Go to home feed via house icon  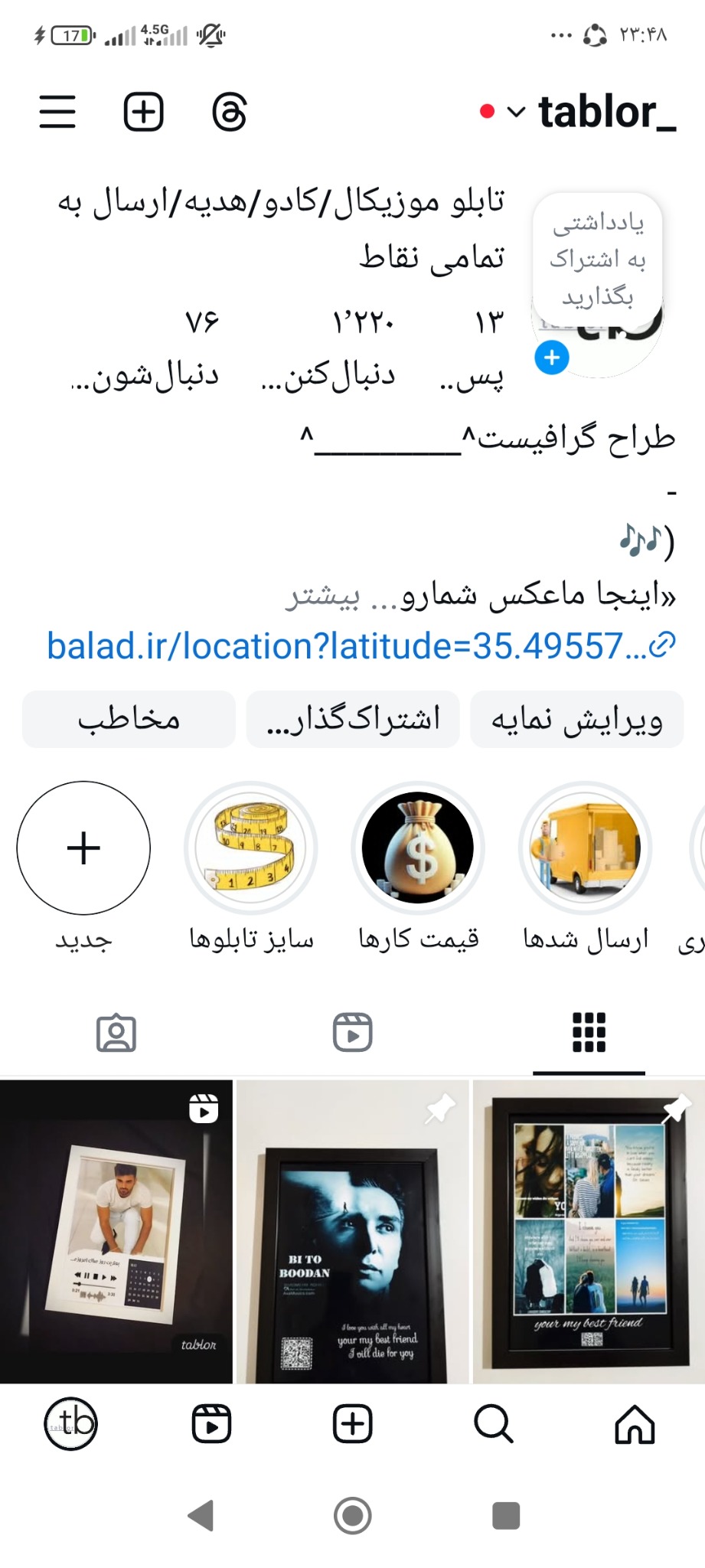coord(635,1424)
